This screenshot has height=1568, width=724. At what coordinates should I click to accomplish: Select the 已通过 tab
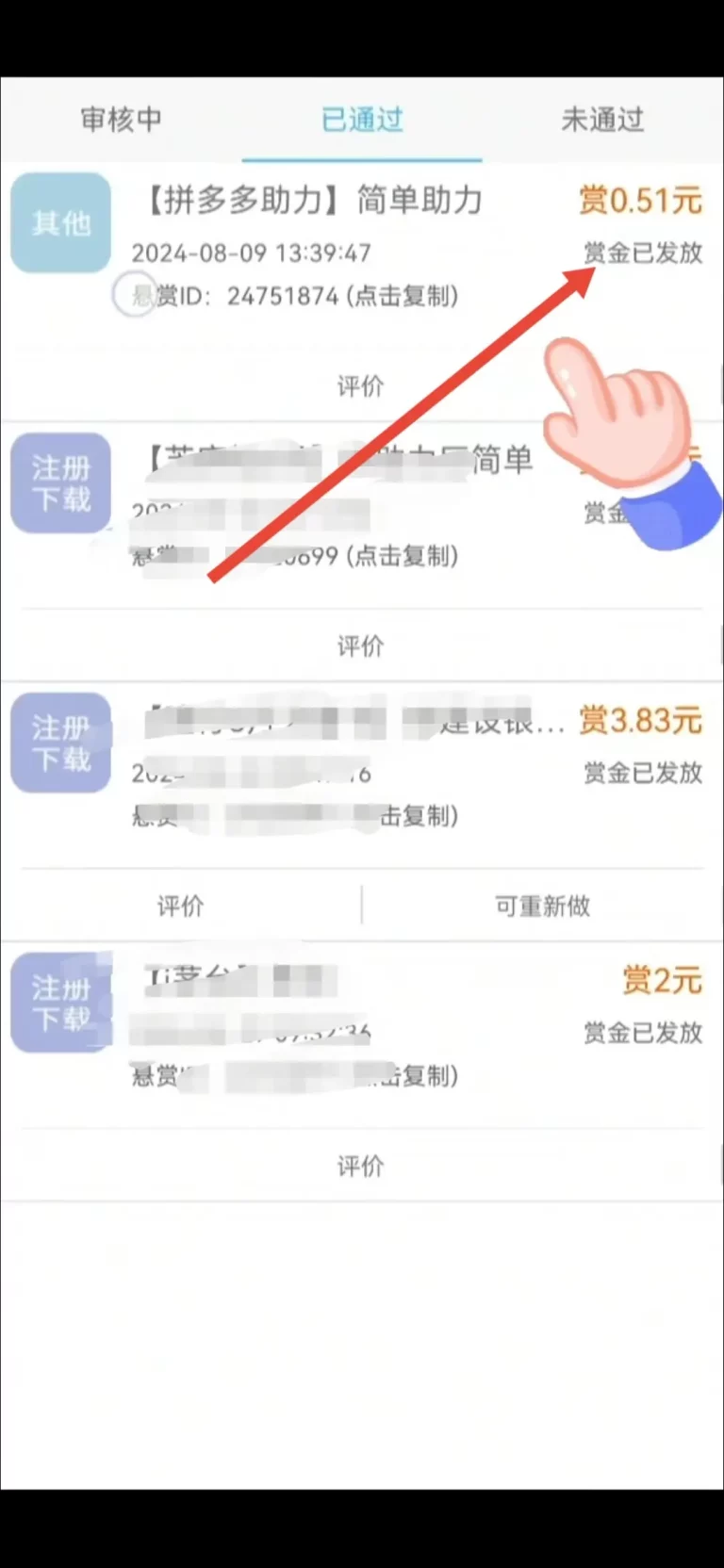click(x=362, y=120)
